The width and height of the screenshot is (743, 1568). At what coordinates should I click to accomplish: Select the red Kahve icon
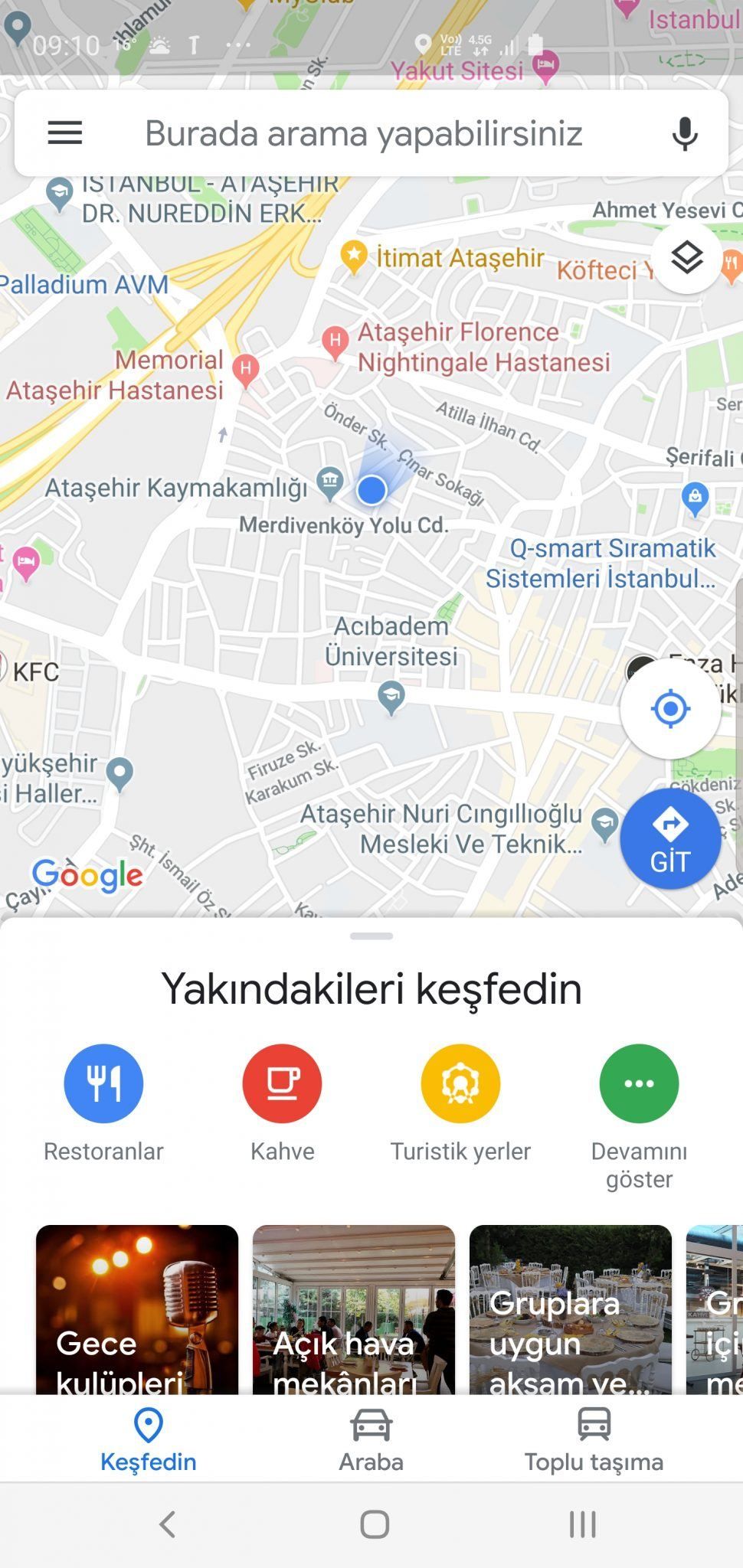point(282,1083)
